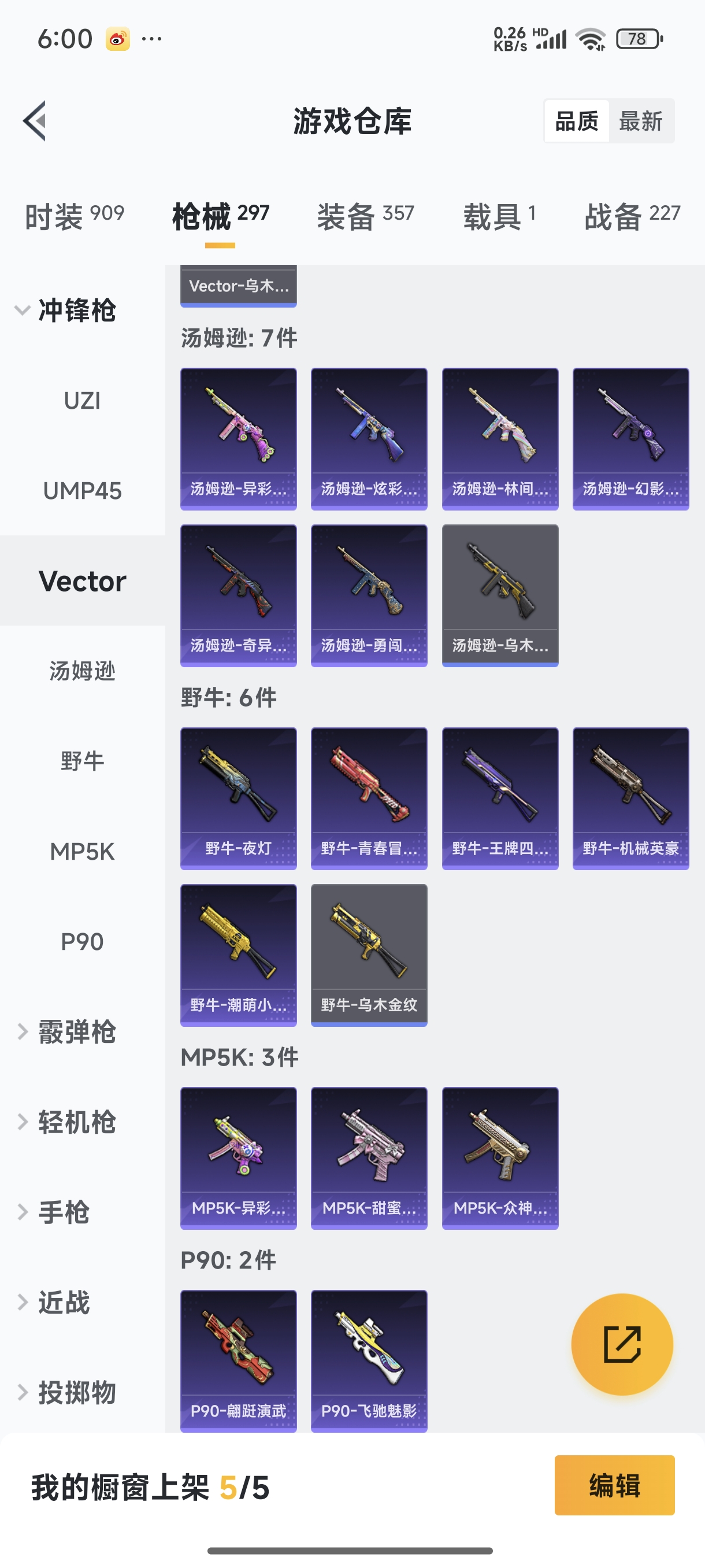
Task: Open the 野牛-机械英豪 skin
Action: [x=631, y=797]
